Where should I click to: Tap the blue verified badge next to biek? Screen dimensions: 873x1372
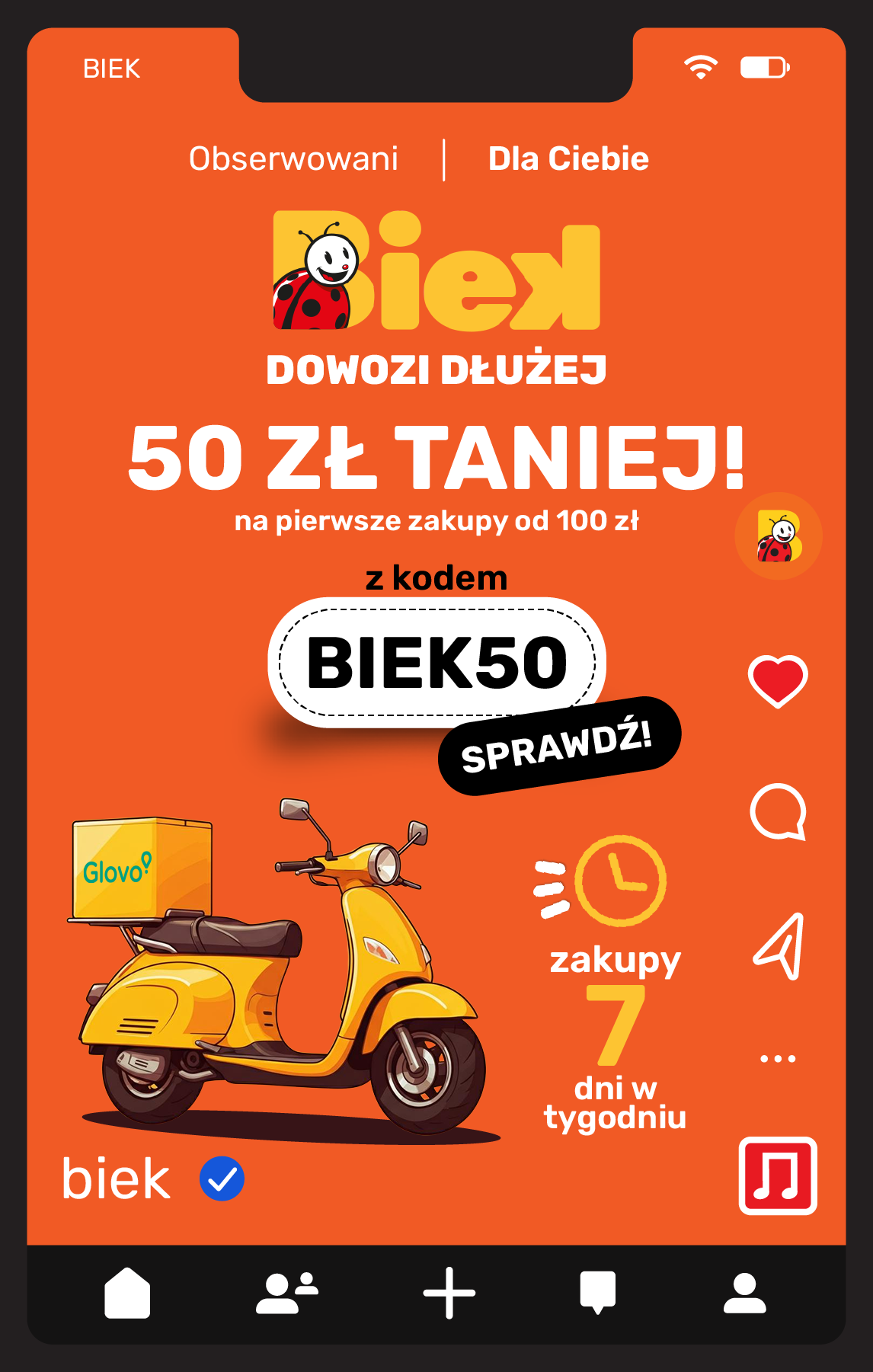[x=221, y=1179]
